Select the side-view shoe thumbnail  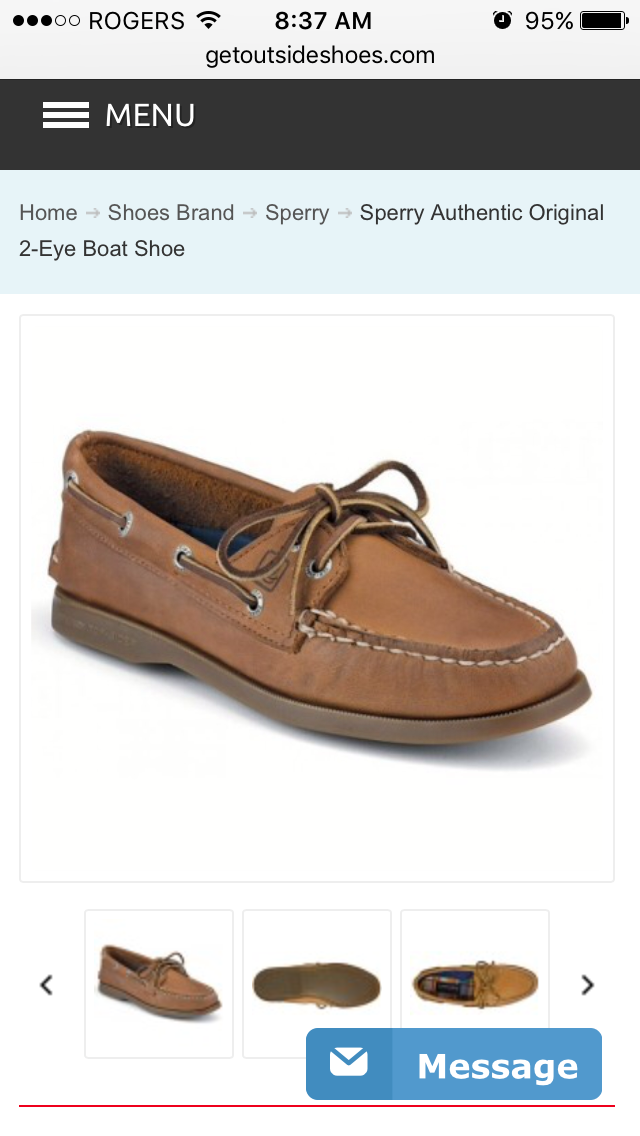(159, 983)
